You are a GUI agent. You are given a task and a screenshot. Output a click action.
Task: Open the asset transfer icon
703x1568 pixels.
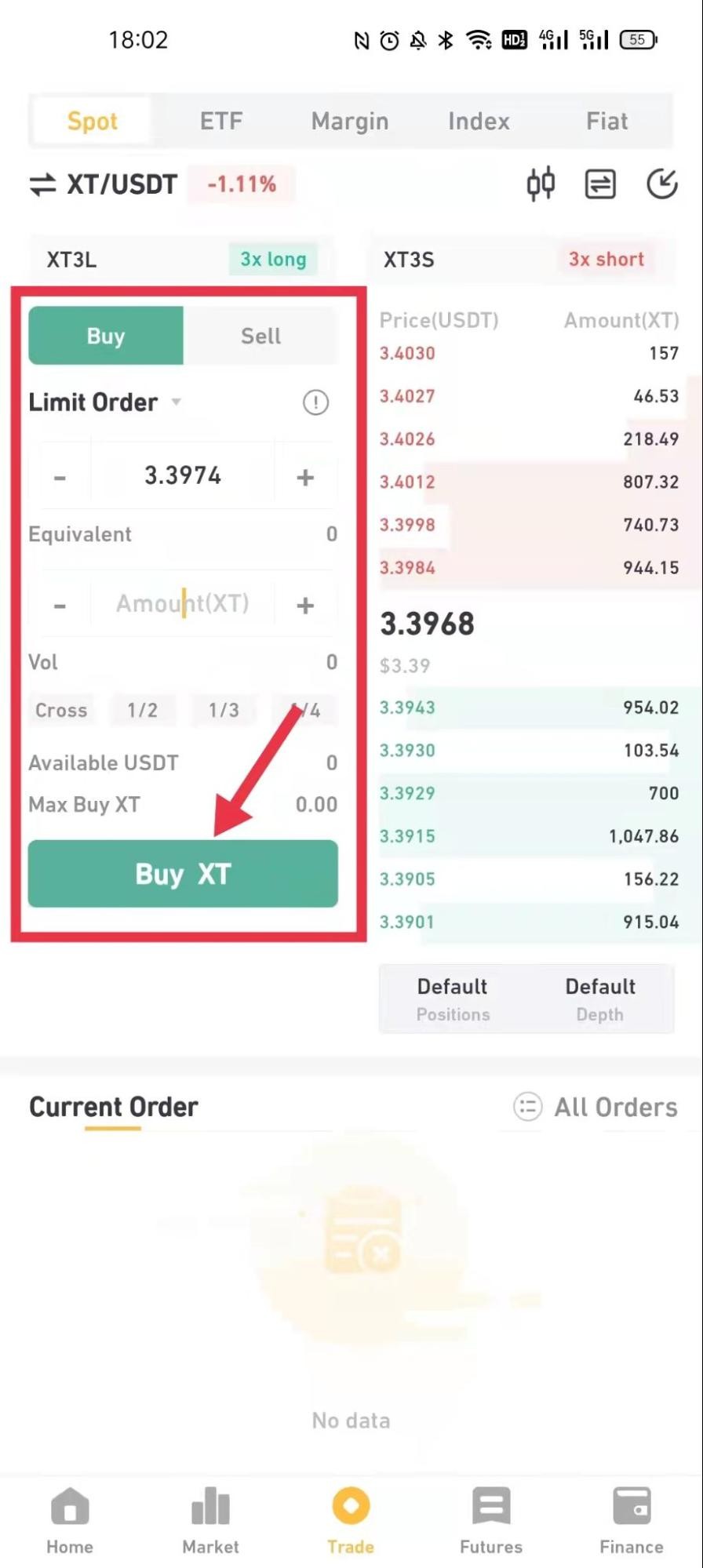coord(600,184)
